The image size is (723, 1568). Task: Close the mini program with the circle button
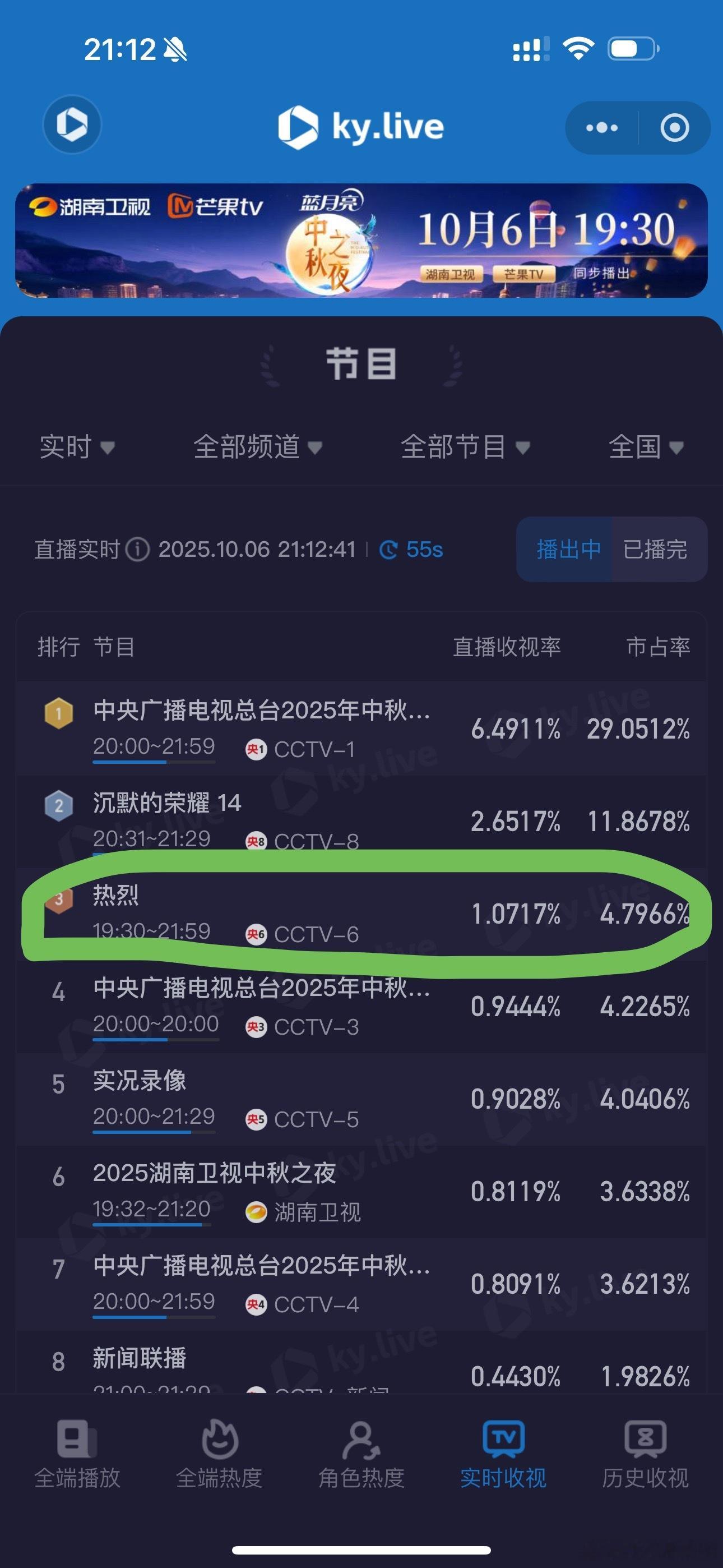674,128
